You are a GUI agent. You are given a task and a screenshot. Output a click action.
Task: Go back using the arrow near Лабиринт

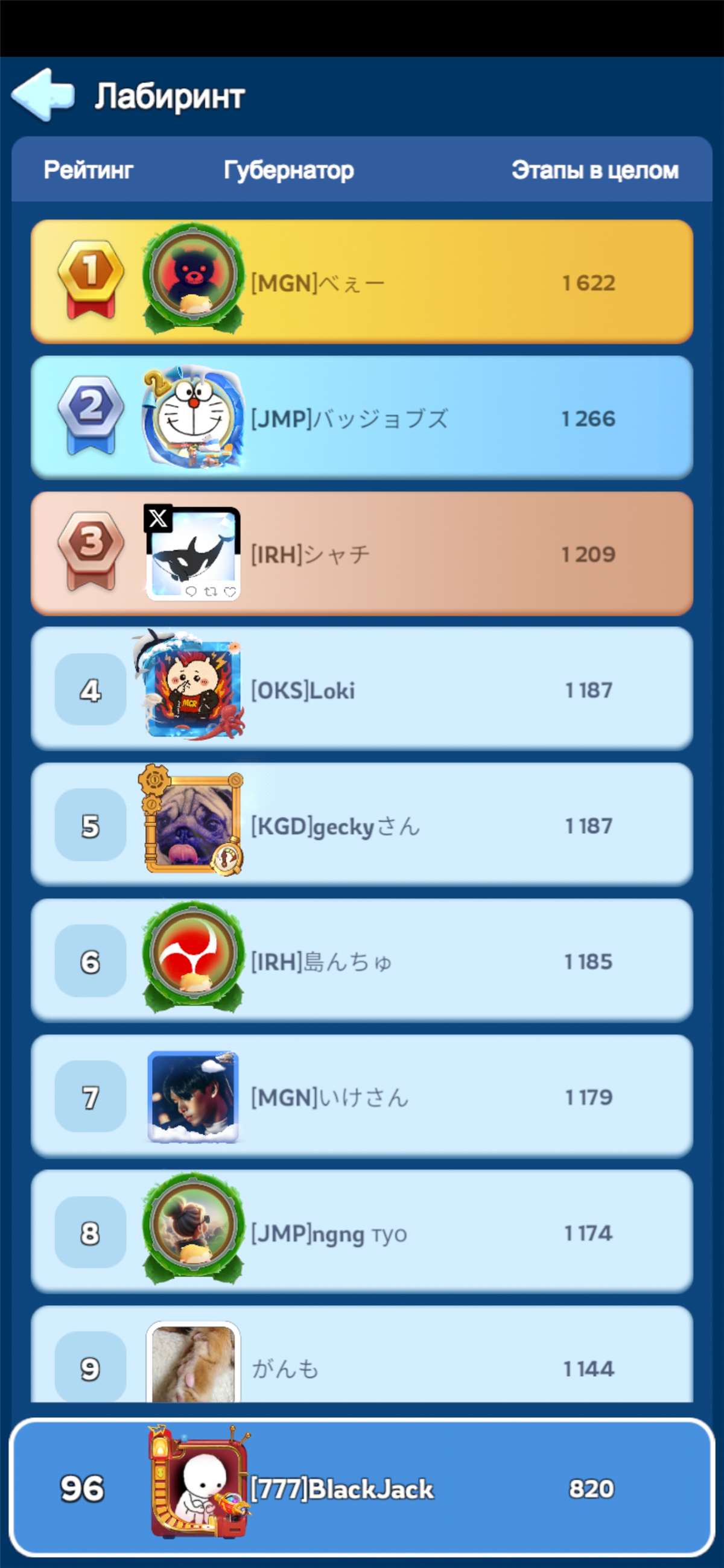click(x=43, y=95)
